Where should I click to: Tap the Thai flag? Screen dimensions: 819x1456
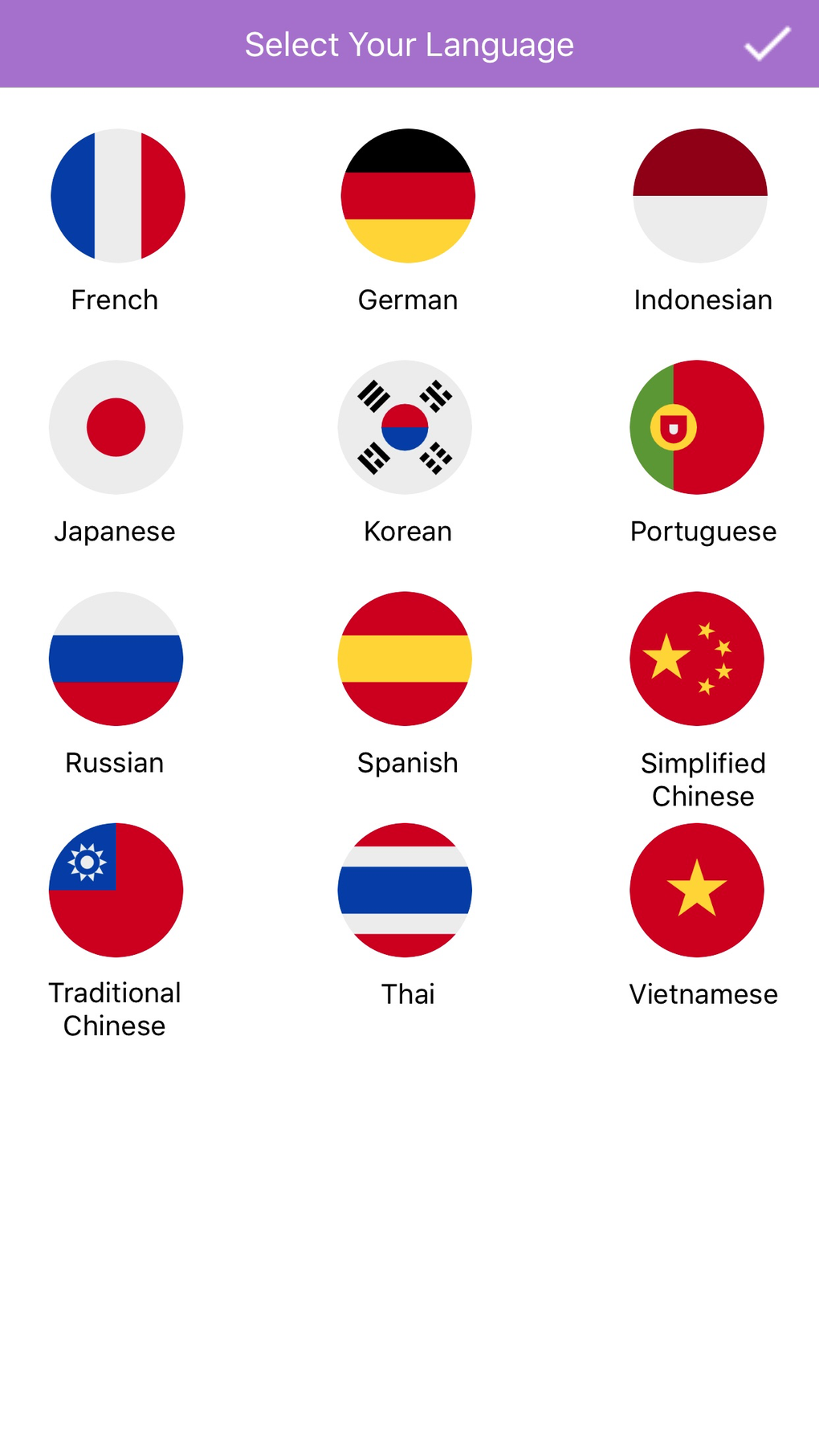[405, 890]
